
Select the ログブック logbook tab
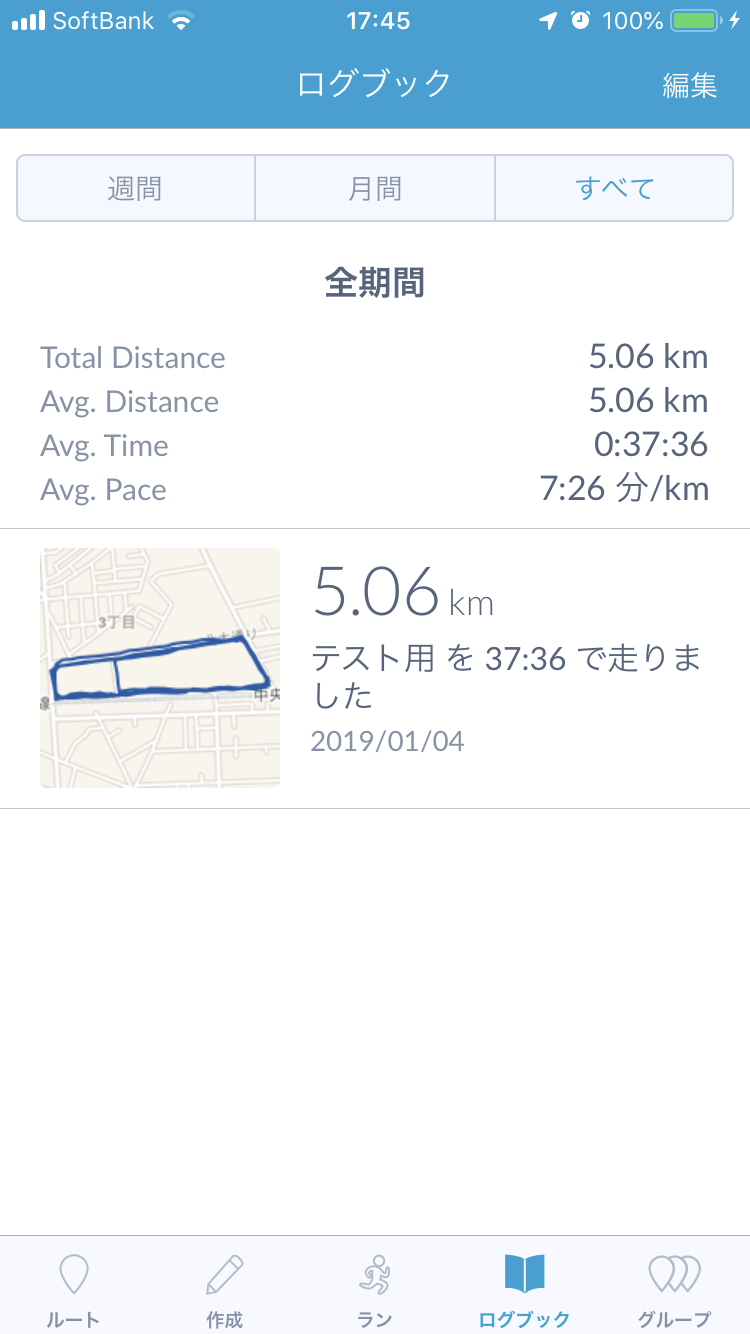(525, 1290)
